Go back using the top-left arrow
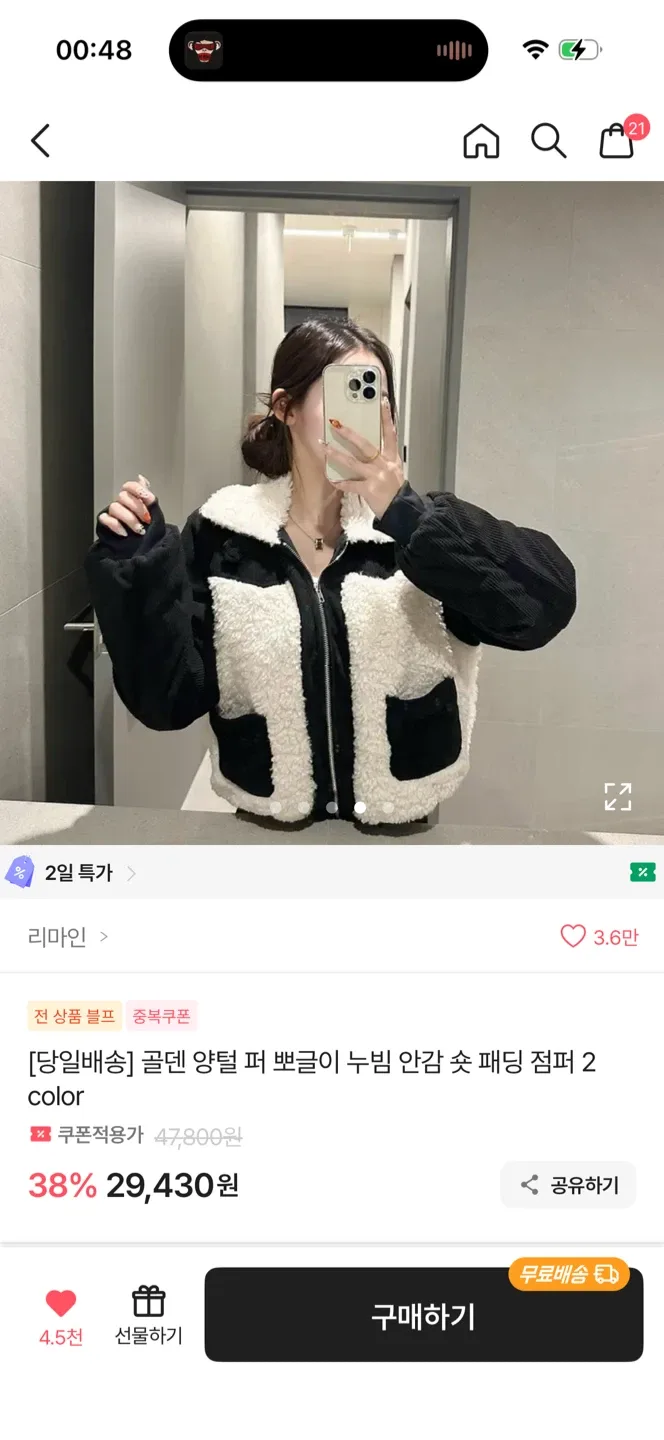Screen dimensions: 664x1440 coord(40,141)
